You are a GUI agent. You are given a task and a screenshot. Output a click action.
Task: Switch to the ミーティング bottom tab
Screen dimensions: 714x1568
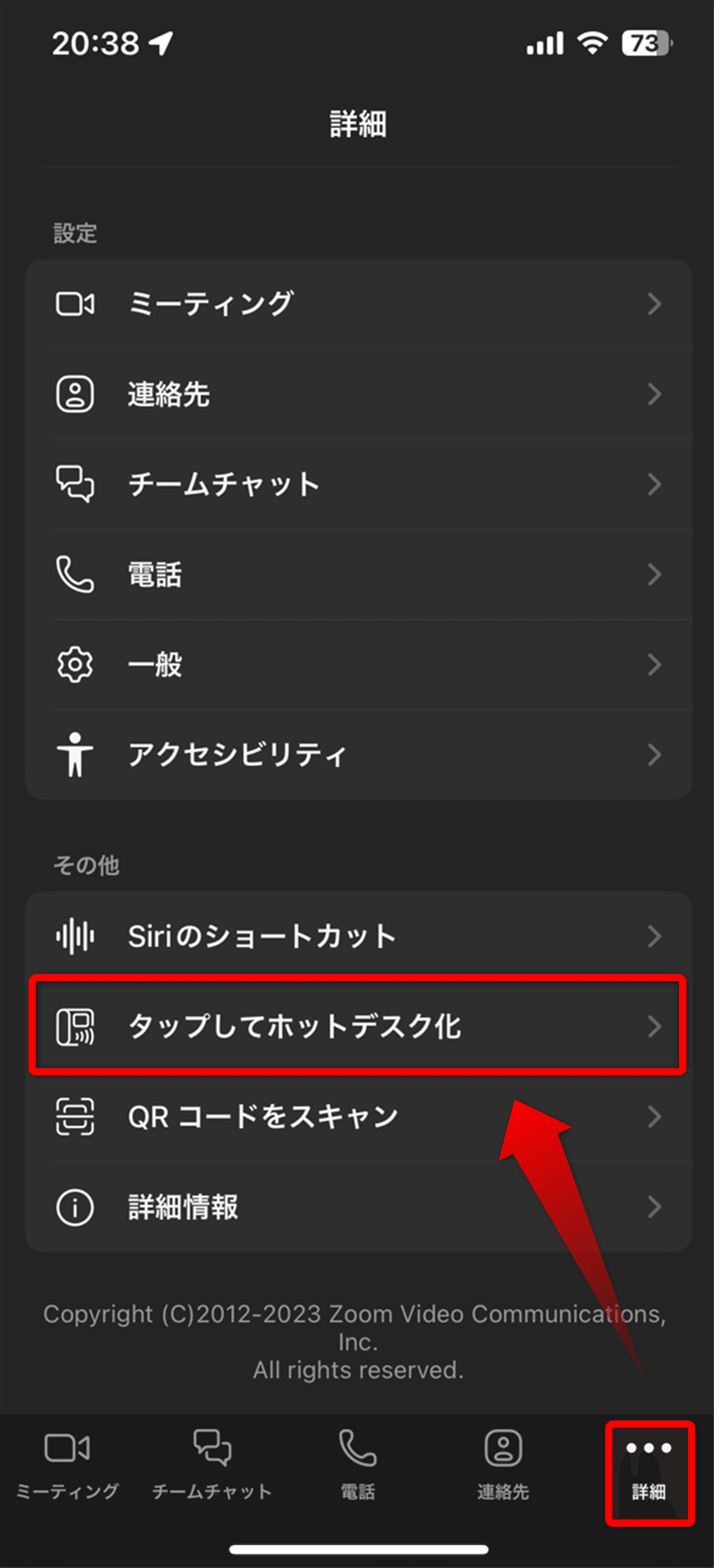(x=68, y=1466)
